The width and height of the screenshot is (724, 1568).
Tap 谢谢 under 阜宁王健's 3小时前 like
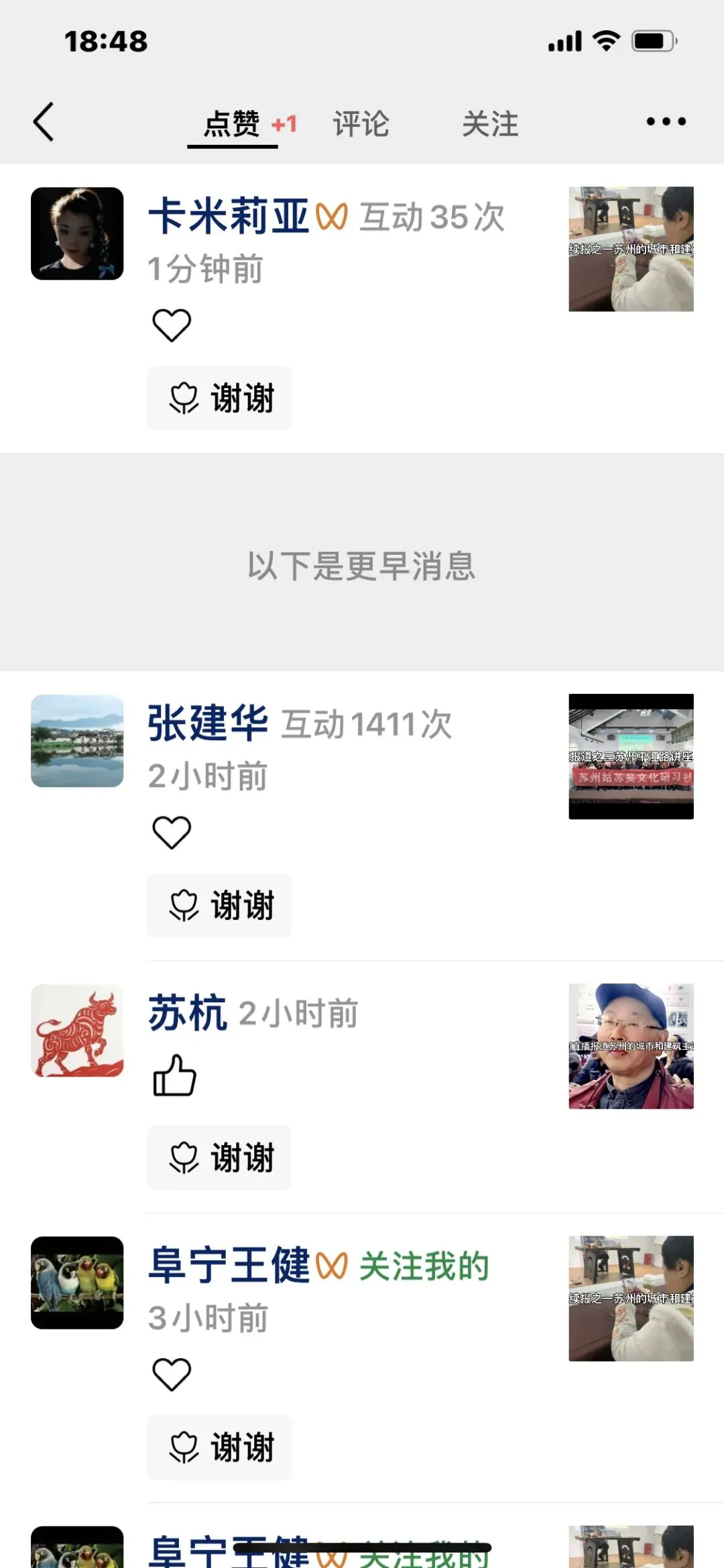[x=219, y=1447]
